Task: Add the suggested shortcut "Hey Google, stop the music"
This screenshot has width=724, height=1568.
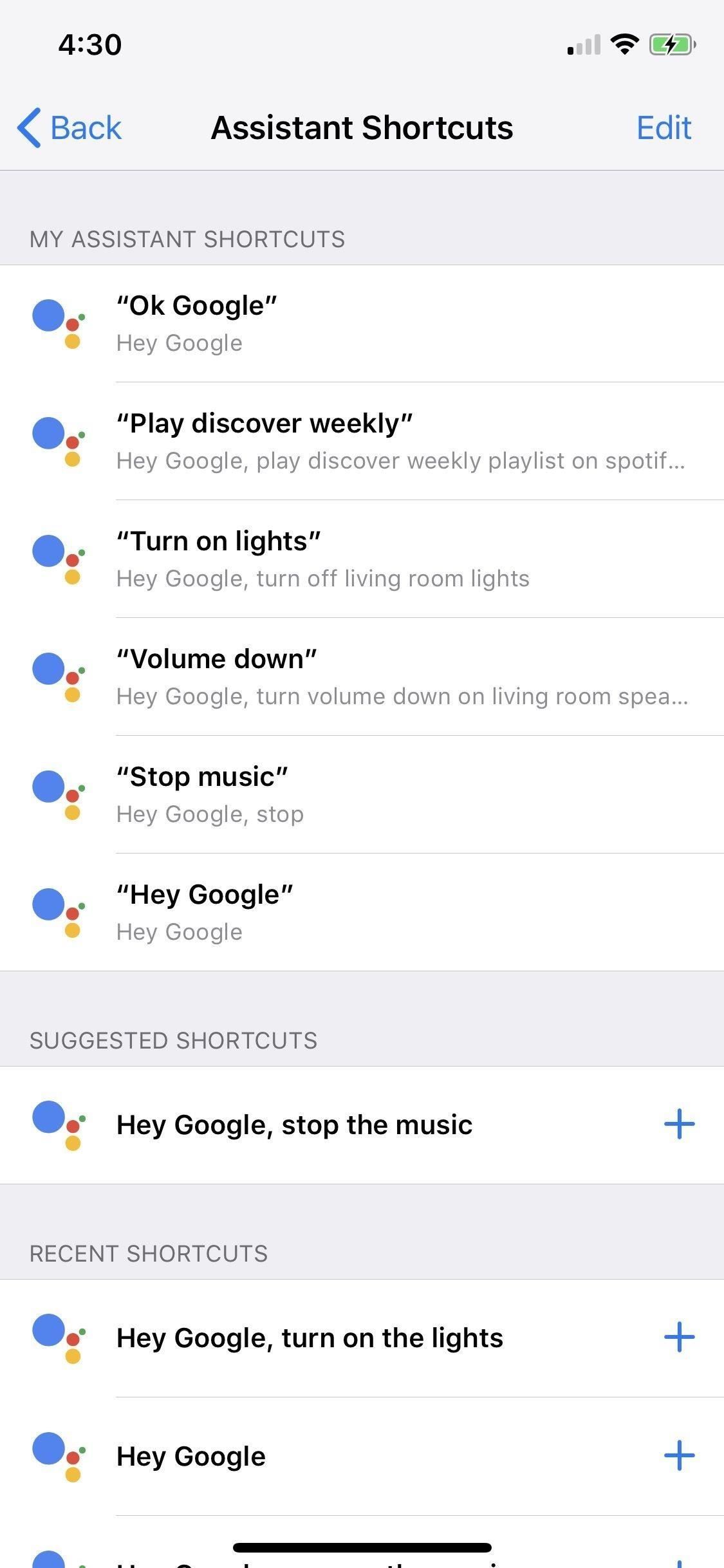Action: click(x=678, y=1124)
